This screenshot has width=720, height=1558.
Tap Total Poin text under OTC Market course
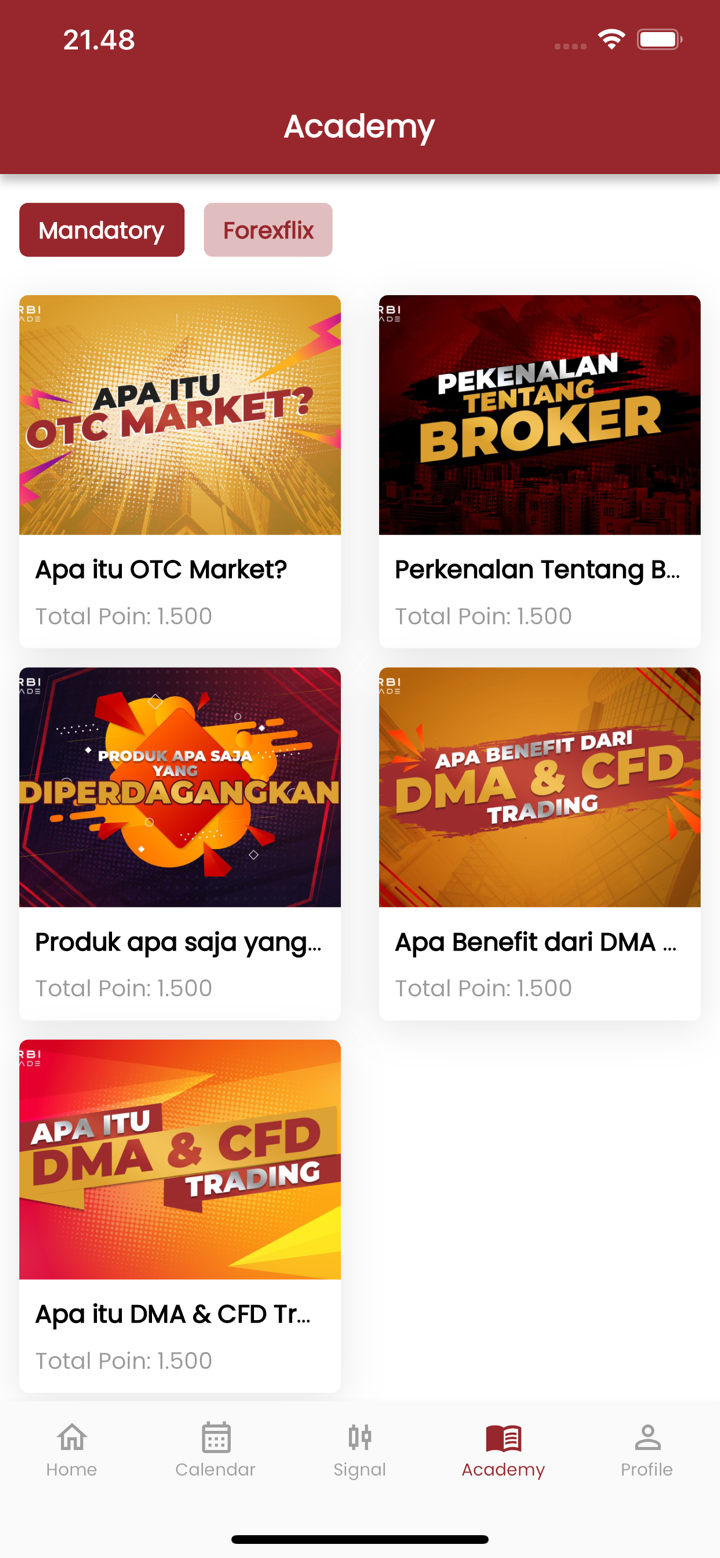(x=123, y=616)
